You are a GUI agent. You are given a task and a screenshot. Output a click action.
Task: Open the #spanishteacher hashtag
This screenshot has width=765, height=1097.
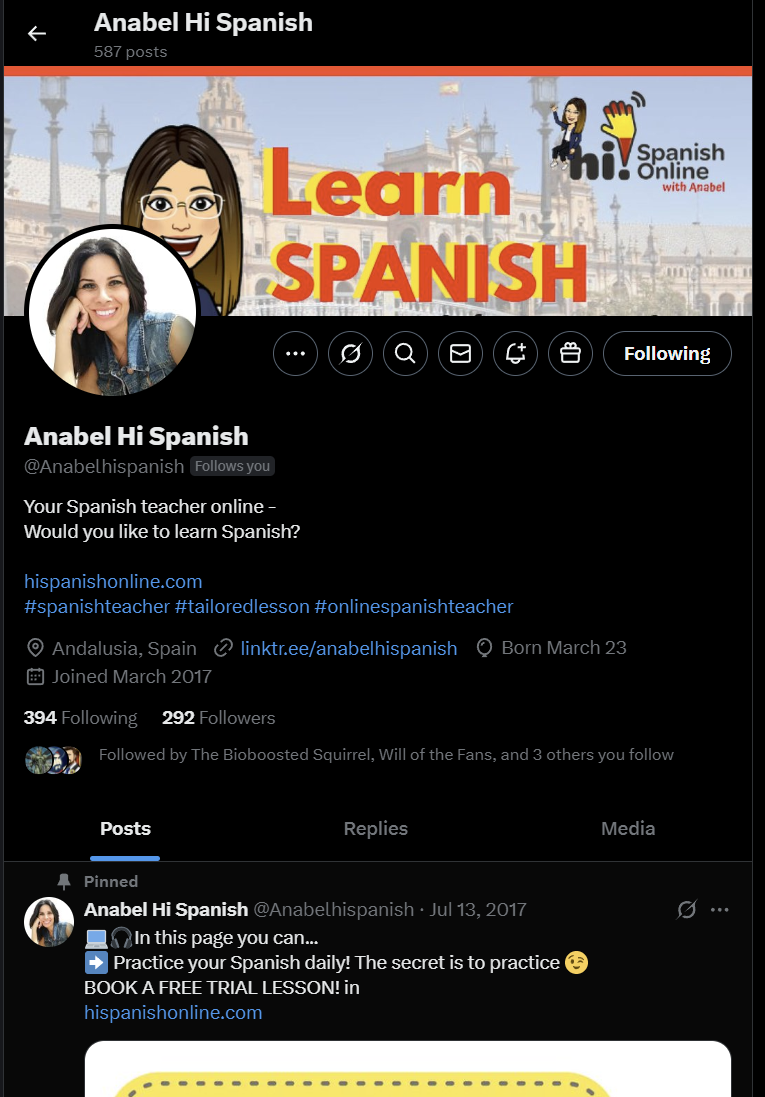click(x=96, y=606)
